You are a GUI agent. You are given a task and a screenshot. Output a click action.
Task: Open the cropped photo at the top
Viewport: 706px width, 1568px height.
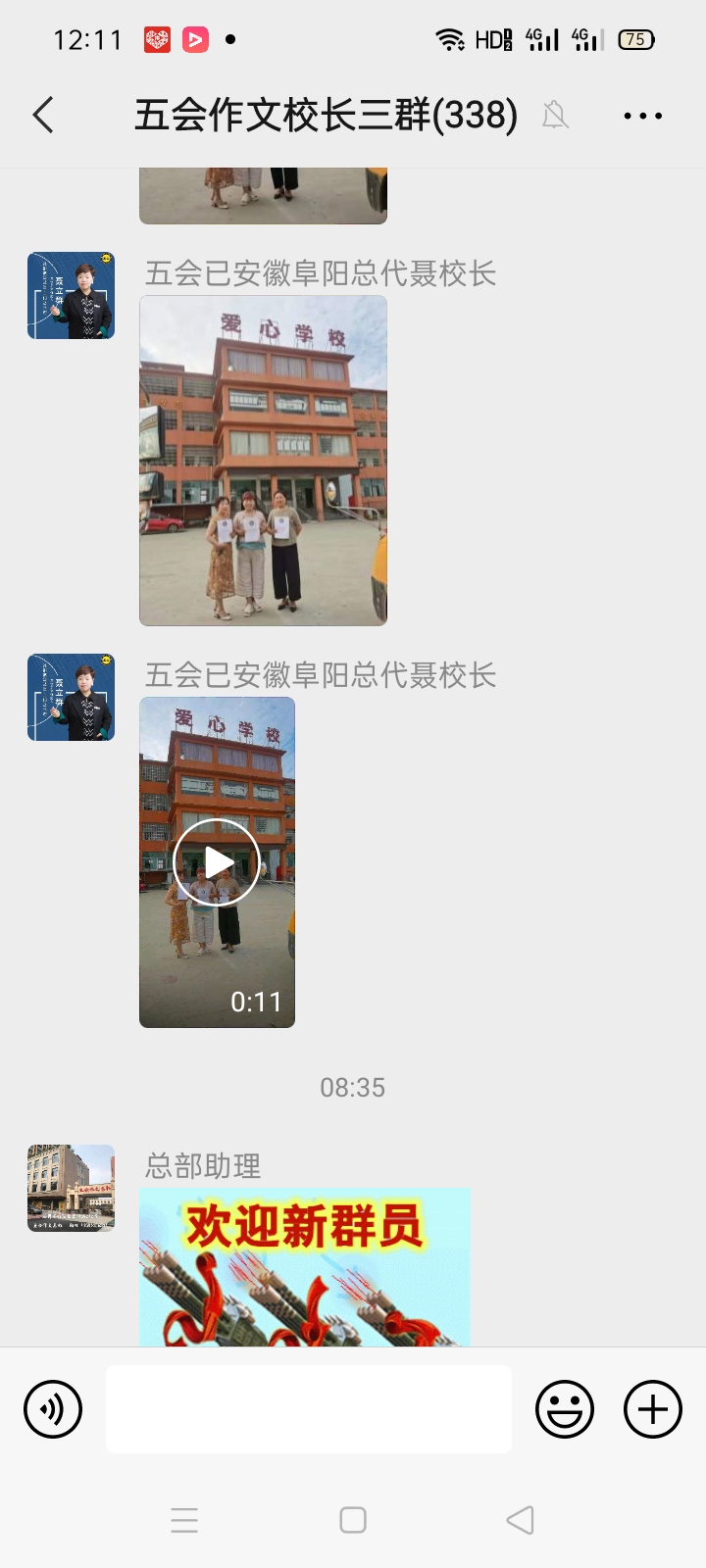pos(263,195)
